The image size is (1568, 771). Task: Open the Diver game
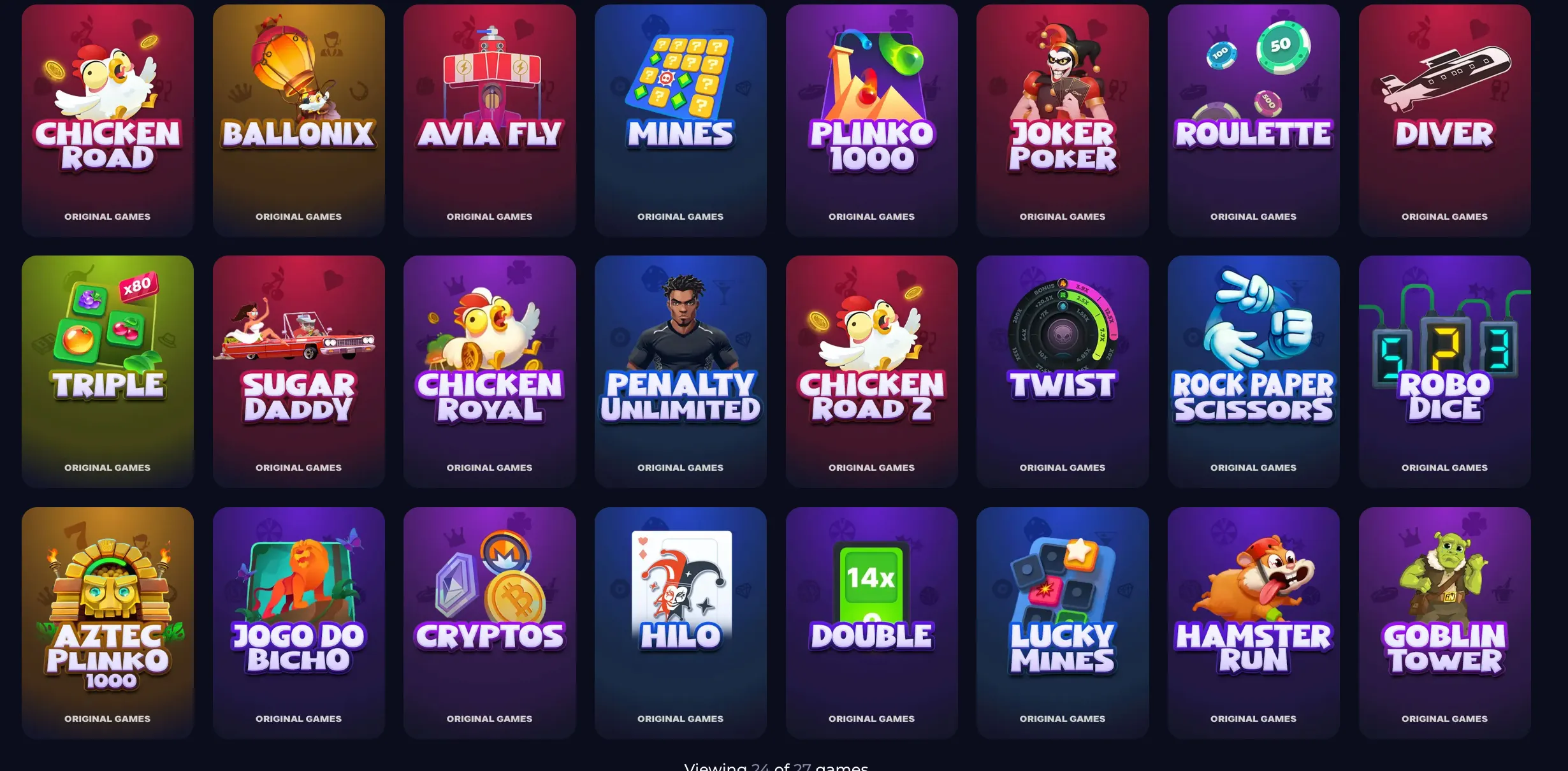1444,121
